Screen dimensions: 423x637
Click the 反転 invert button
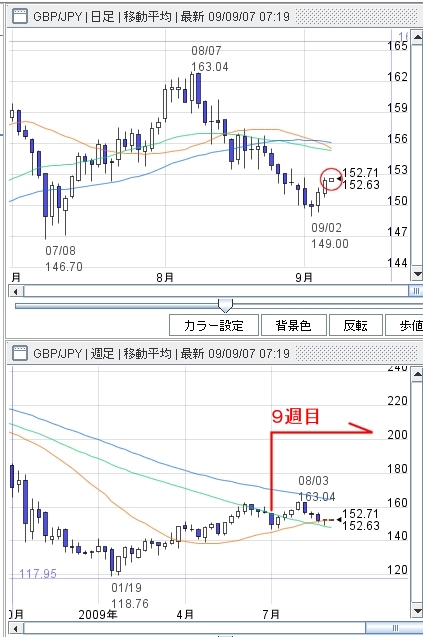click(x=356, y=325)
